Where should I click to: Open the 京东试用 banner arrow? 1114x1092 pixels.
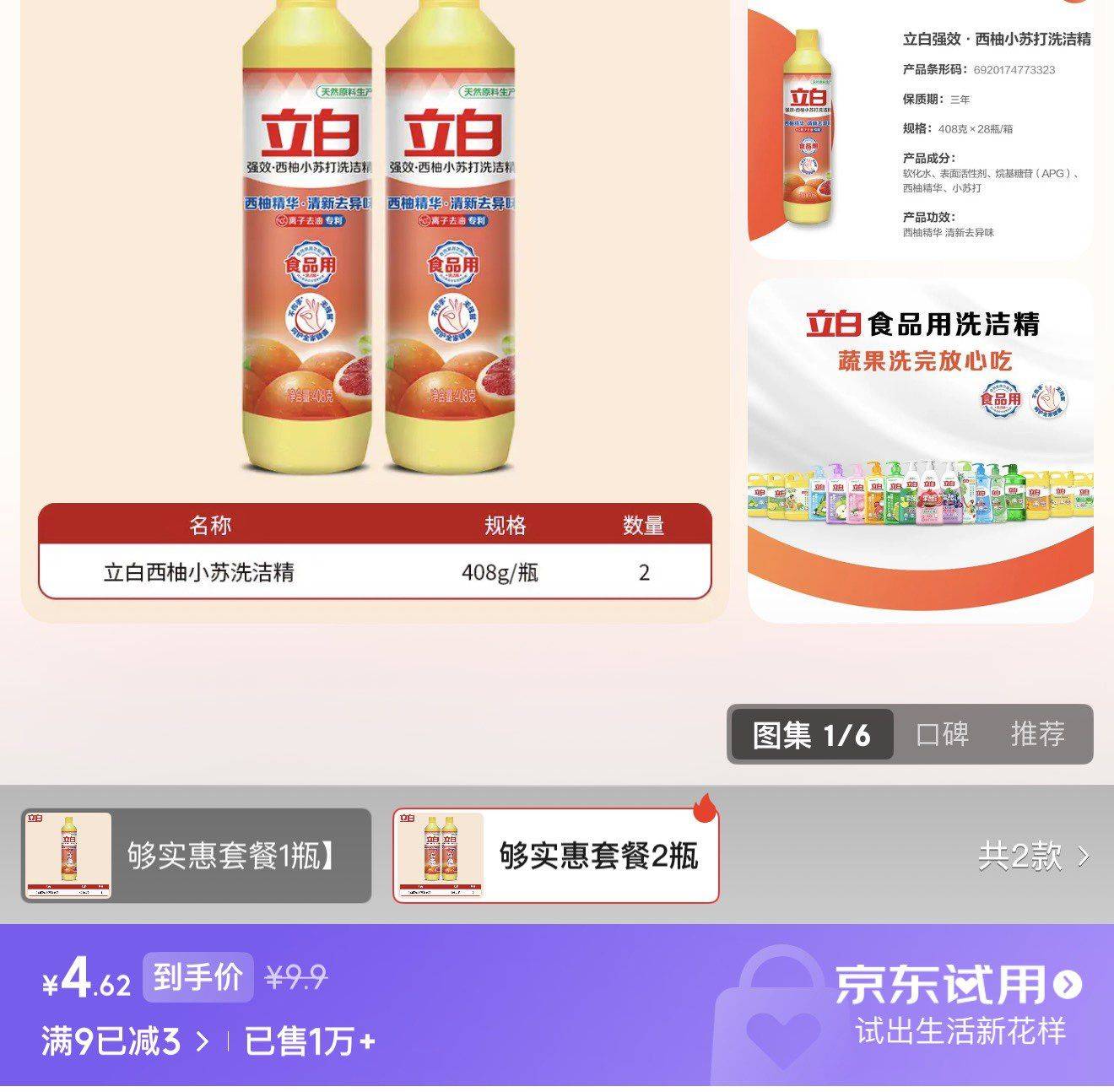pyautogui.click(x=1068, y=984)
